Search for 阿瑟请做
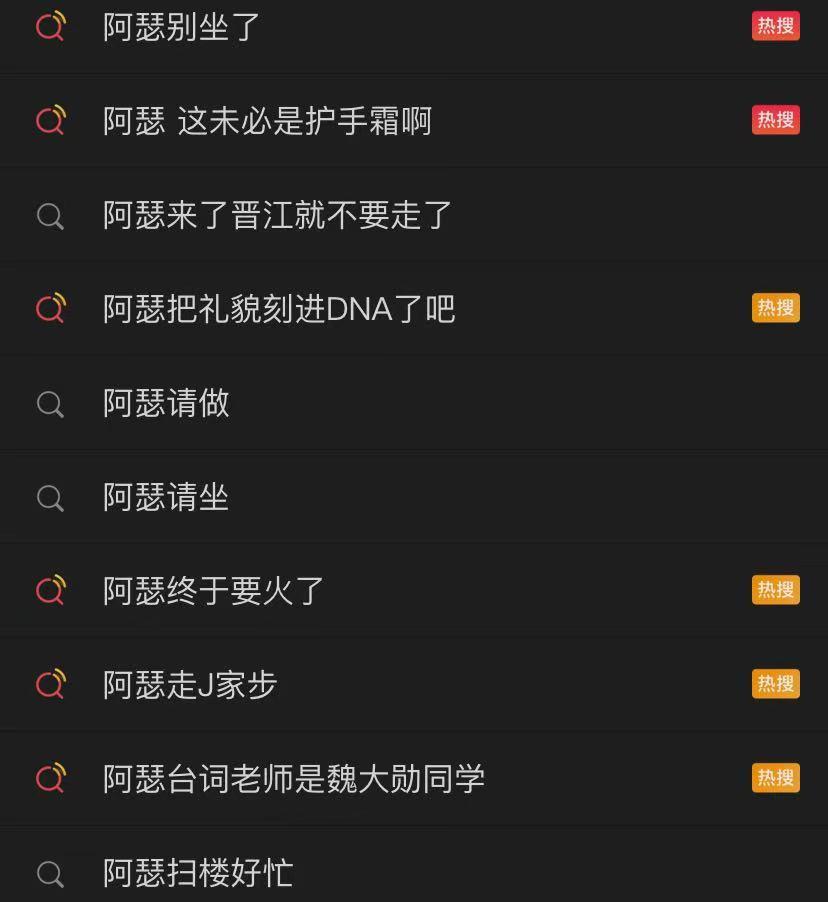 pos(166,403)
